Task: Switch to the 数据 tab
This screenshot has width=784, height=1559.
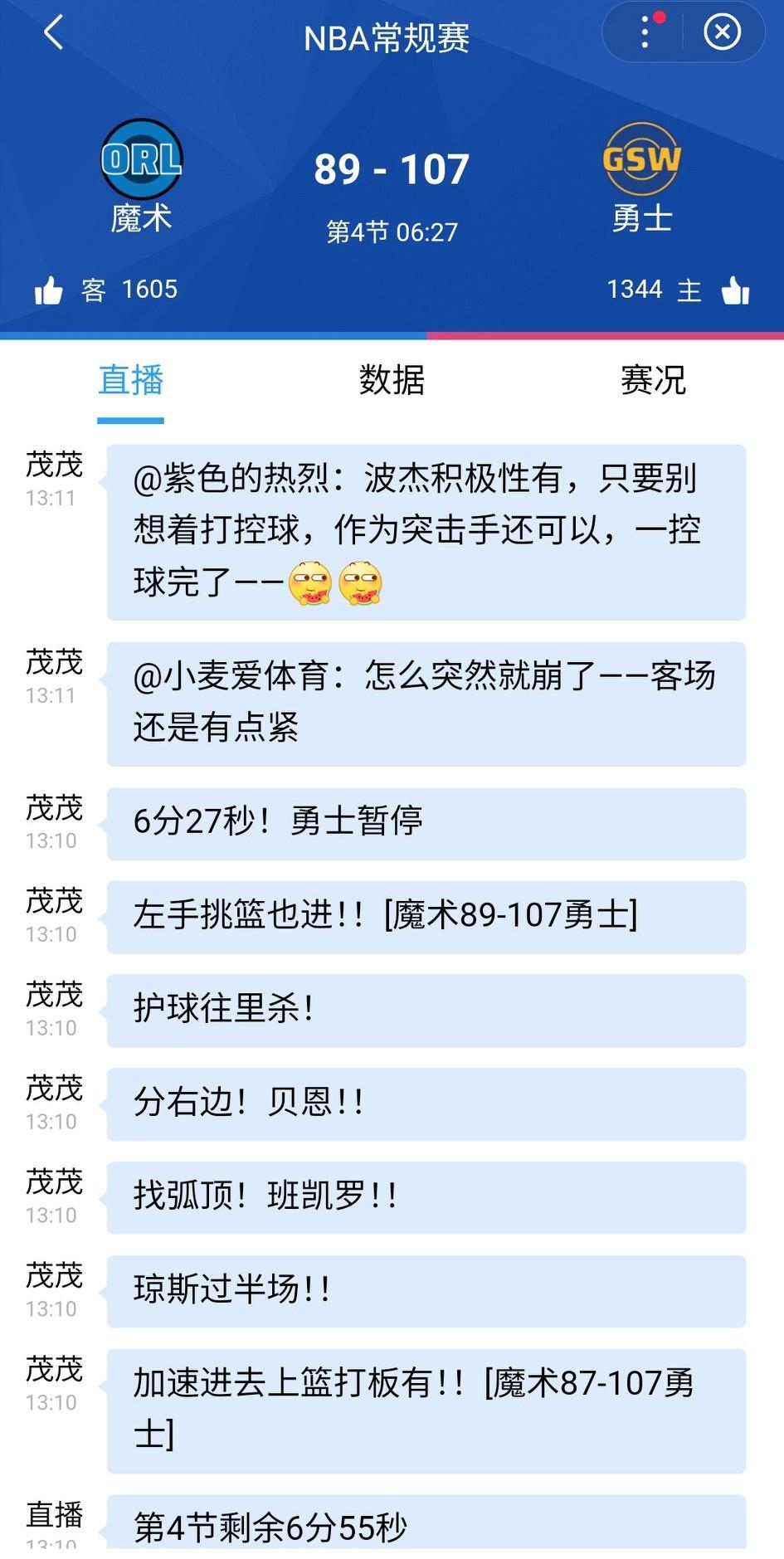Action: point(392,381)
